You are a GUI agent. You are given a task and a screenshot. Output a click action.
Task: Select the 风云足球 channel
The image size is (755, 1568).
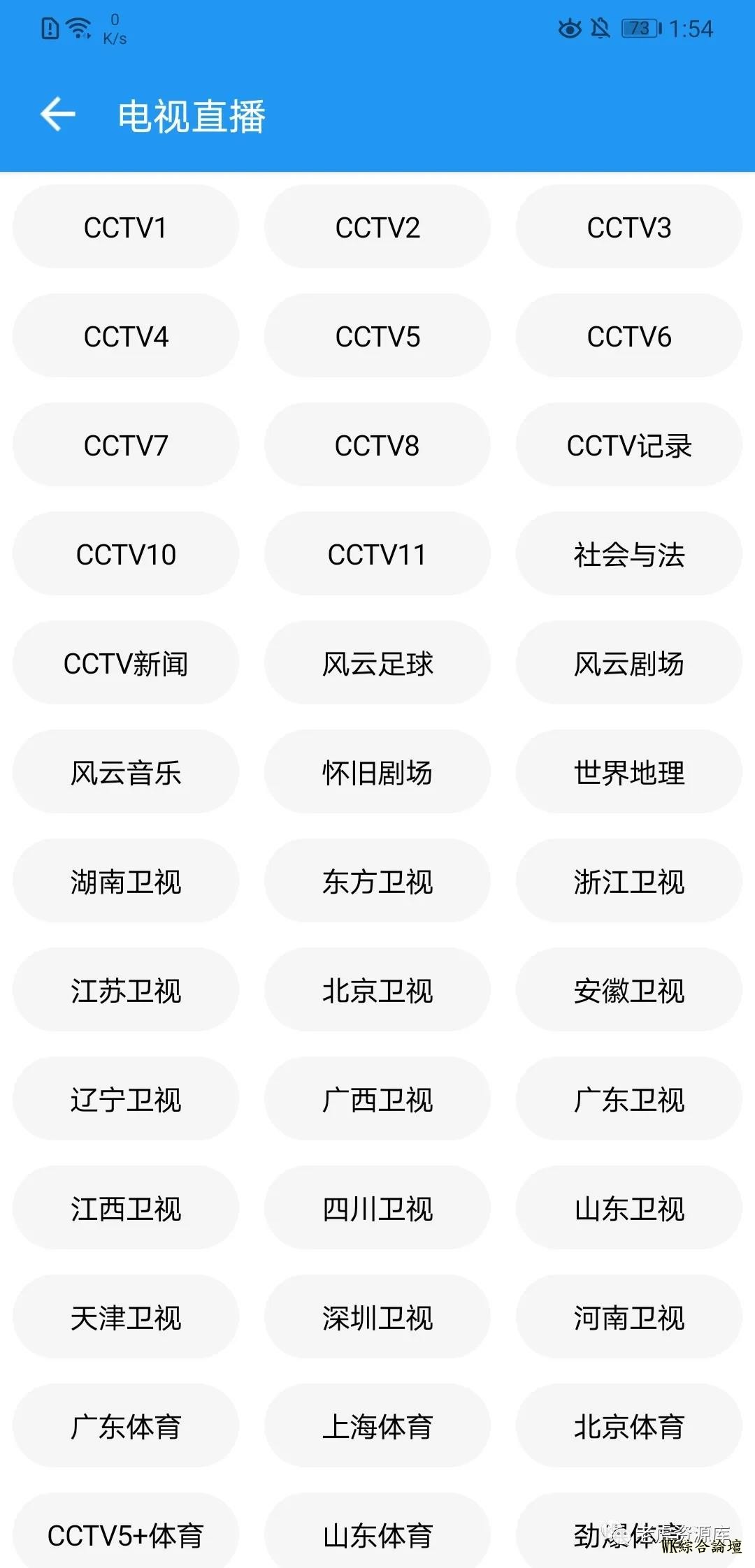coord(377,663)
